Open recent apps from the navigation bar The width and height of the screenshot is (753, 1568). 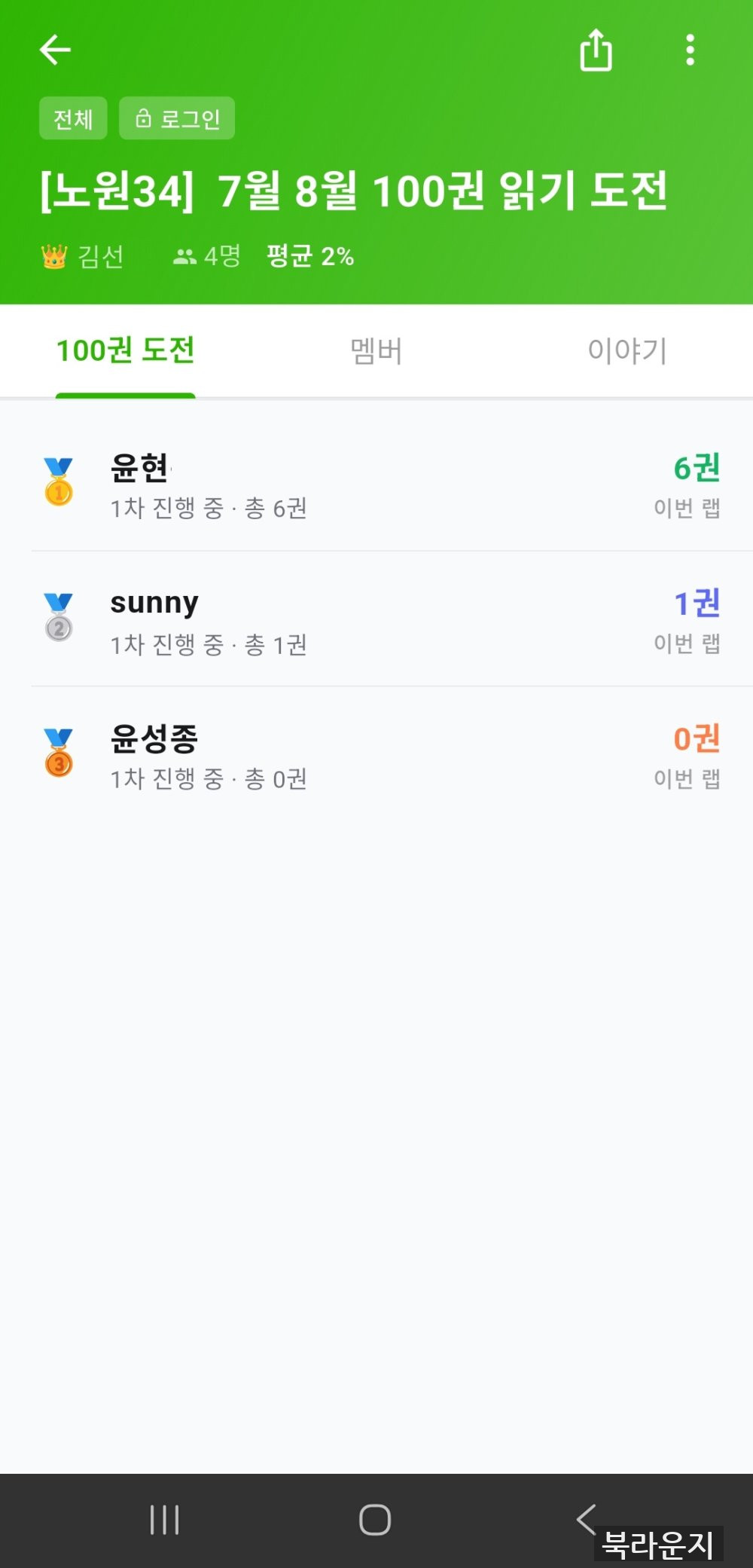click(164, 1519)
